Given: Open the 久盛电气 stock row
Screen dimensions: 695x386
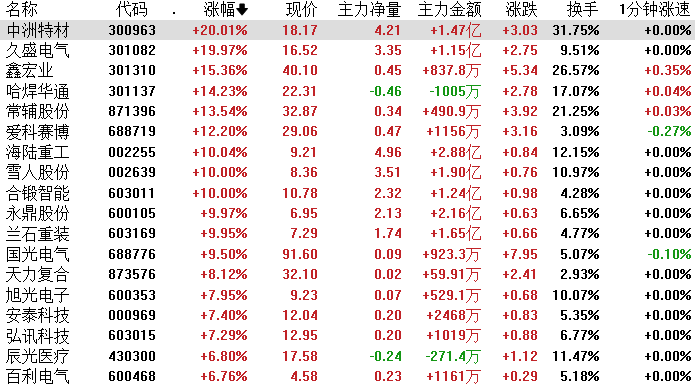Looking at the screenshot, I should click(x=348, y=50).
